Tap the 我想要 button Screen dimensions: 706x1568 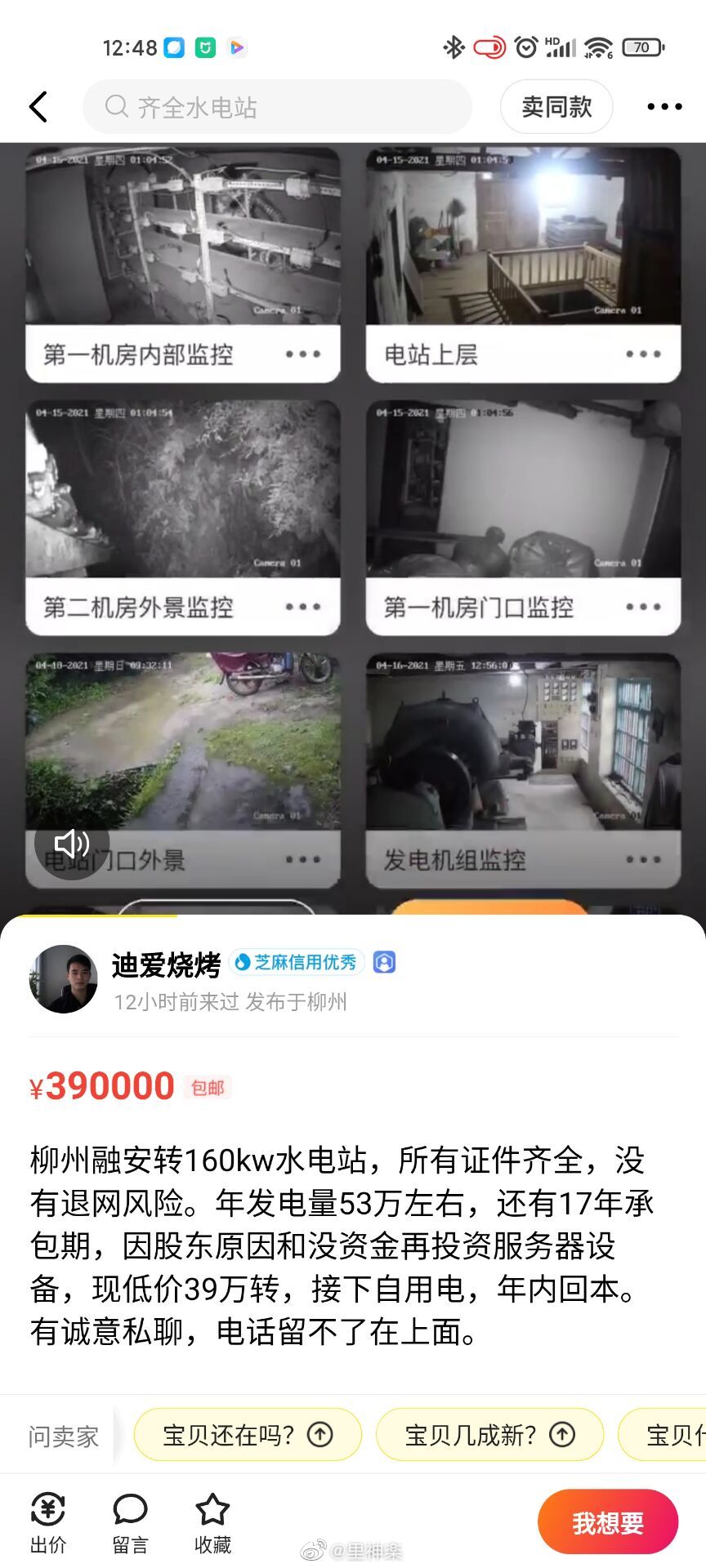coord(607,1522)
